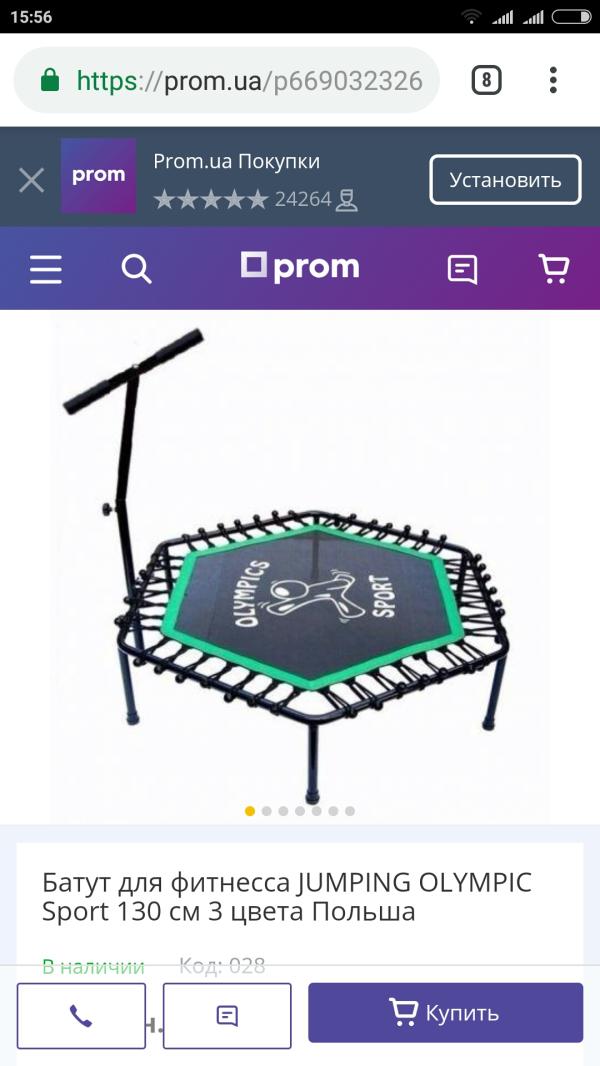Open the site search

(x=136, y=268)
